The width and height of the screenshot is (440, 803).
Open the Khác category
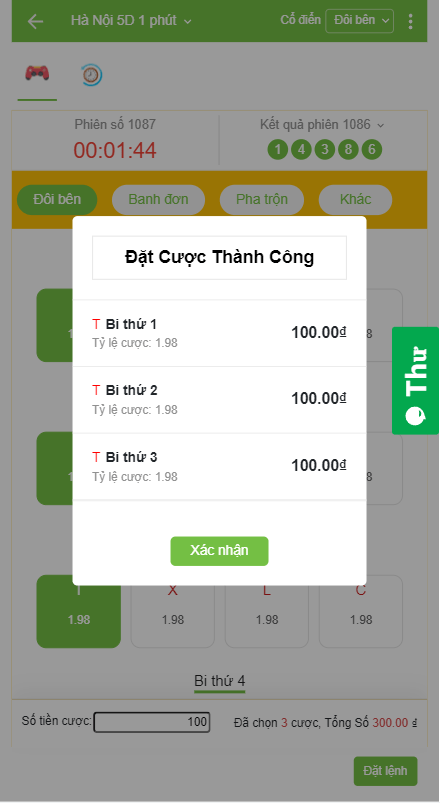point(355,199)
